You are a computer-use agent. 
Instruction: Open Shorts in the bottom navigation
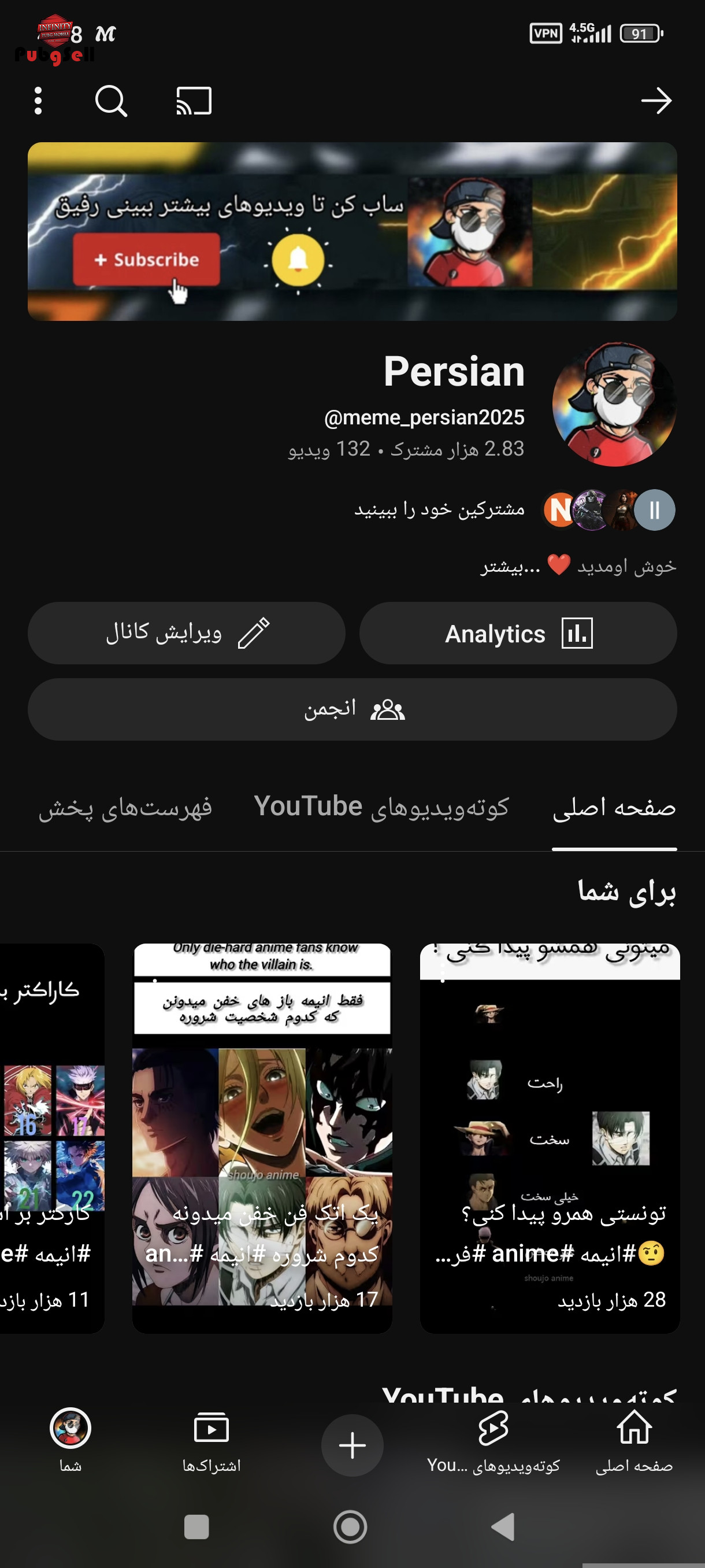493,1440
